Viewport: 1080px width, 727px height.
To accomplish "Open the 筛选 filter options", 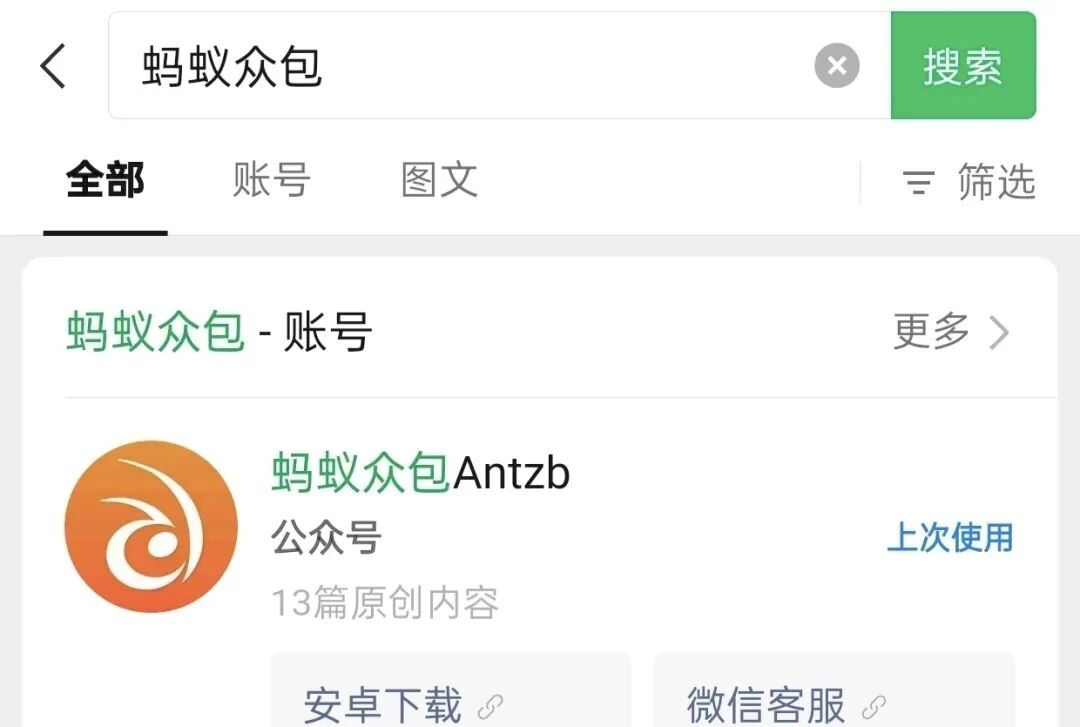I will click(x=968, y=183).
